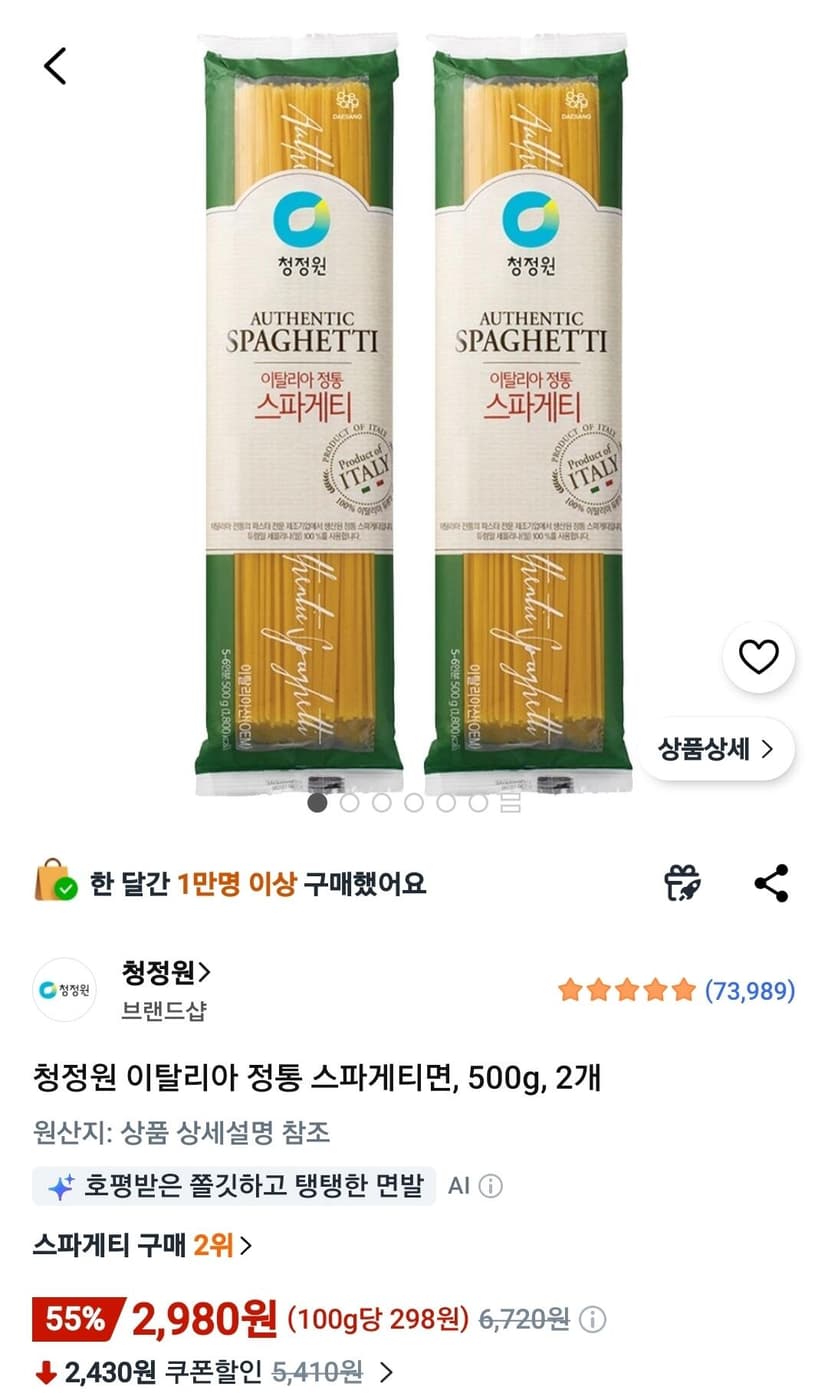Go back with the top arrow
This screenshot has height=1393, width=828.
pyautogui.click(x=55, y=66)
